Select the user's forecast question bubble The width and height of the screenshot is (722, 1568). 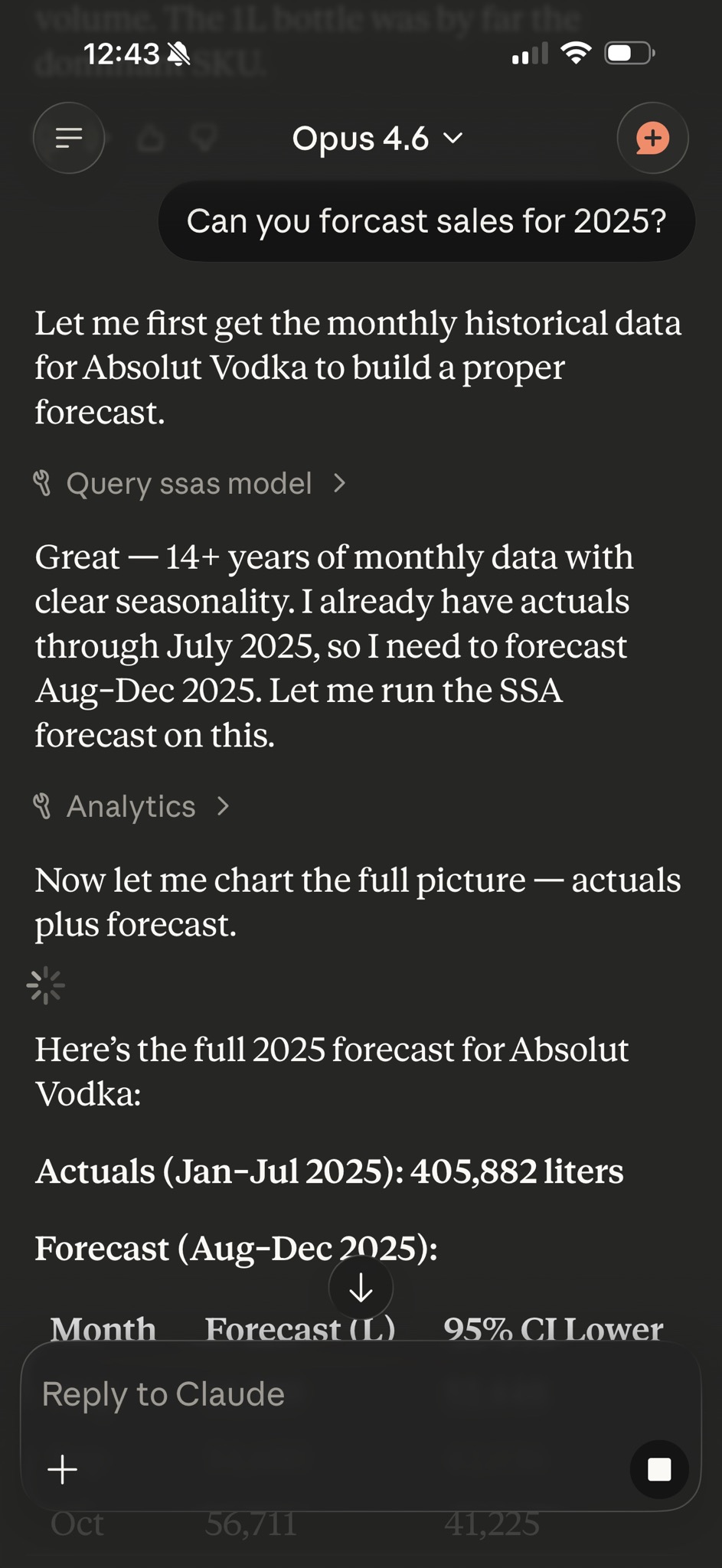click(x=426, y=220)
